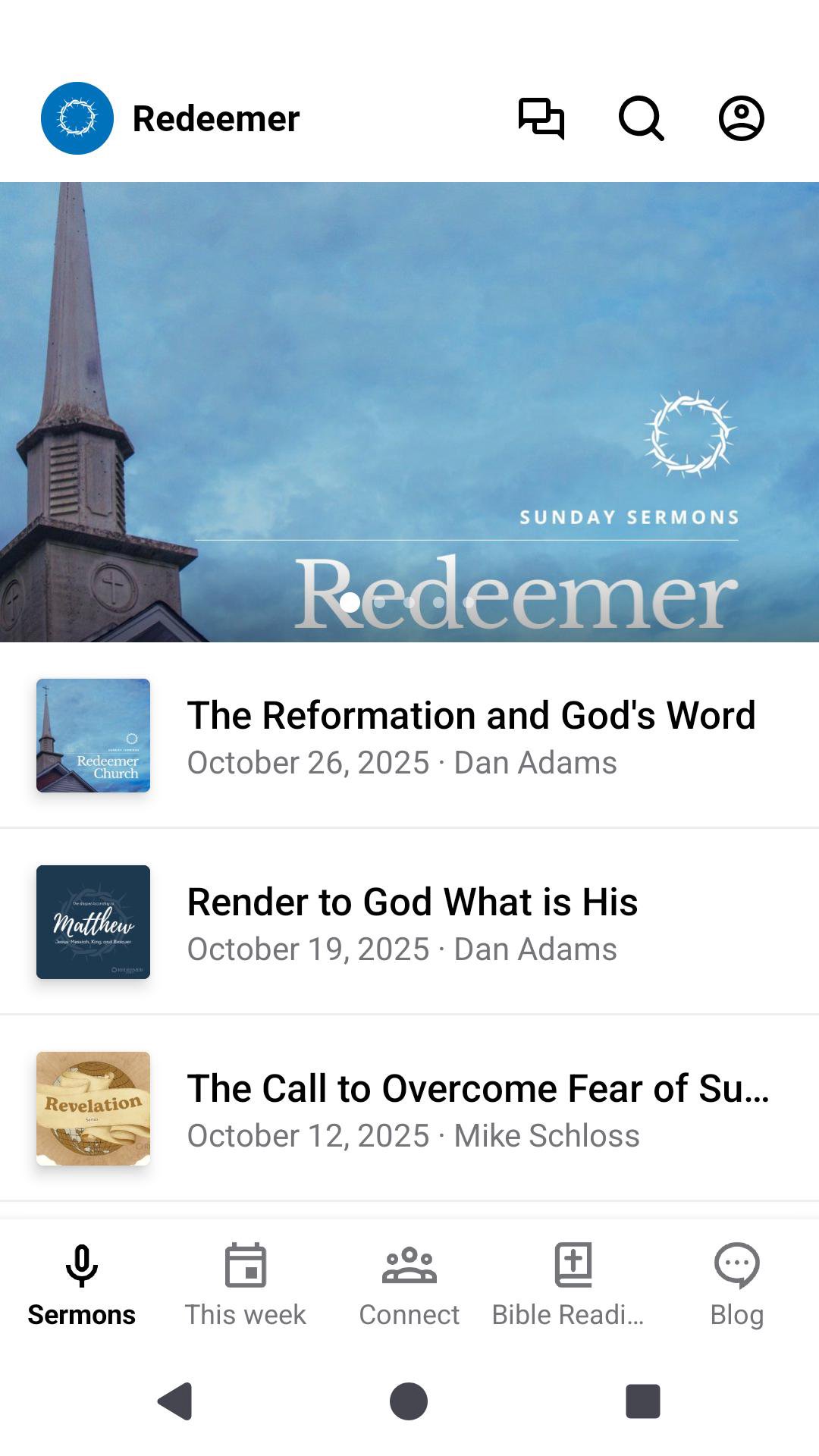Select the Sermons tab
This screenshot has height=1456, width=819.
(x=82, y=1282)
